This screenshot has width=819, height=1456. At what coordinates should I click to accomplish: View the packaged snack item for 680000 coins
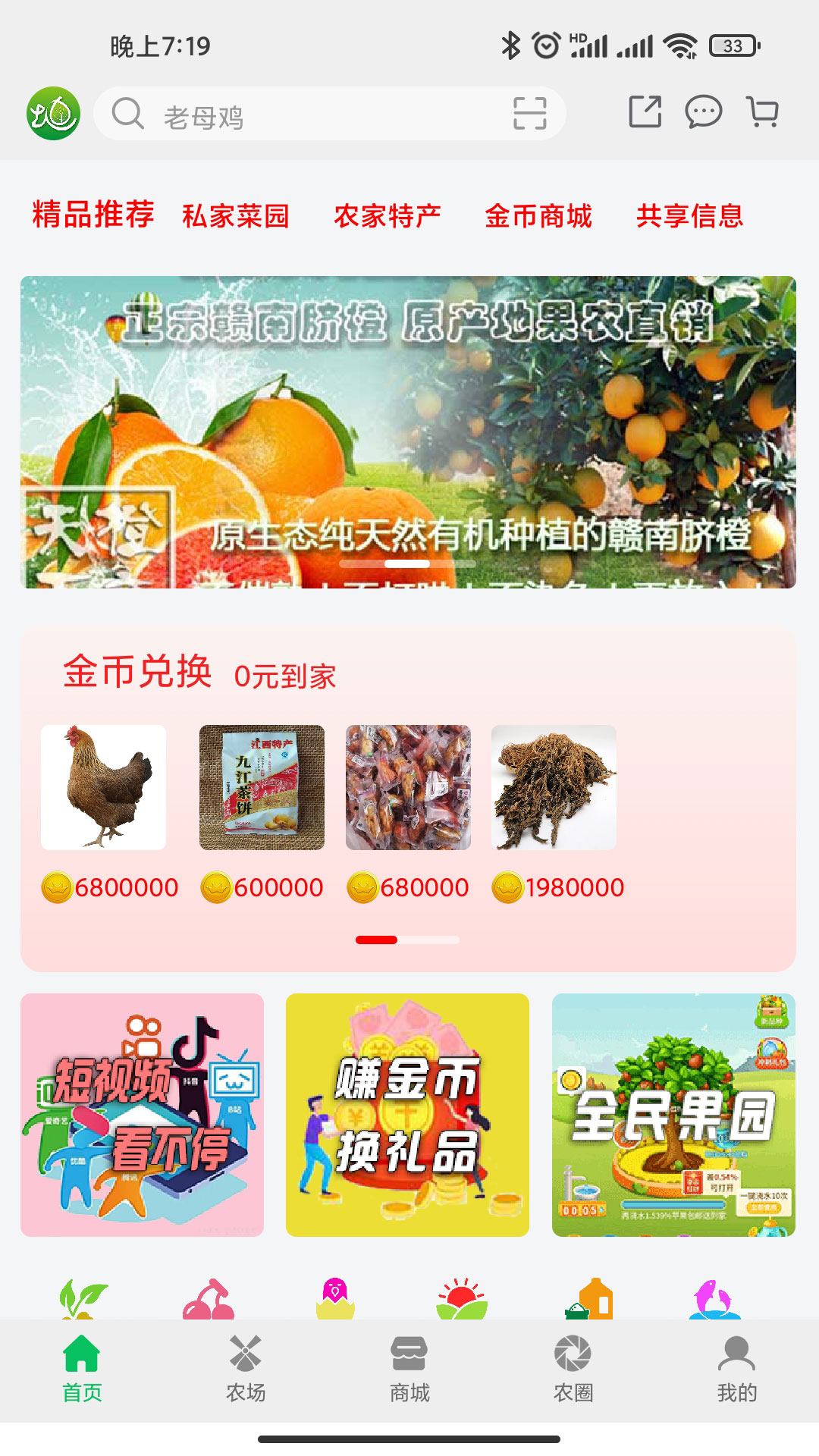pos(408,787)
